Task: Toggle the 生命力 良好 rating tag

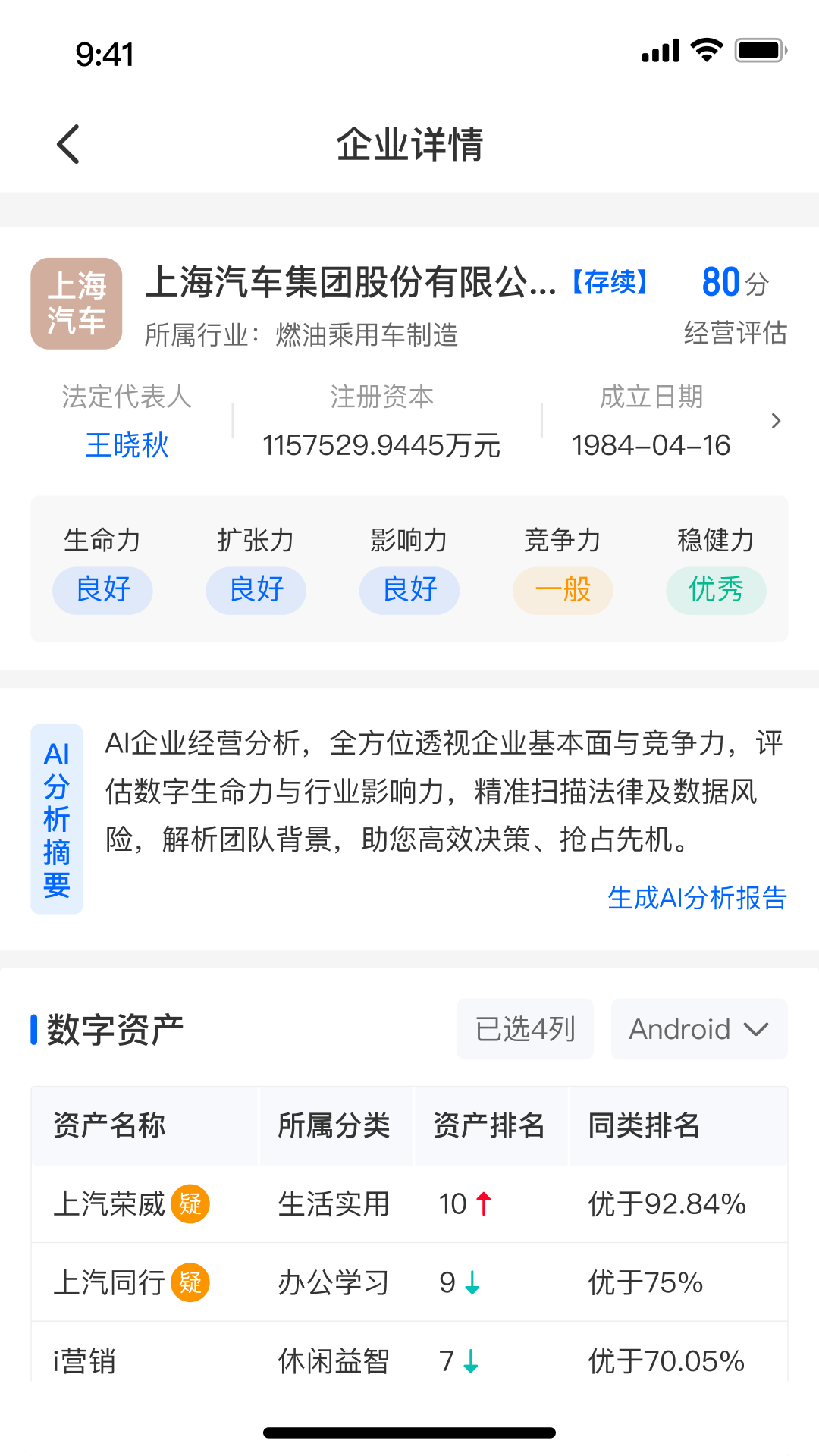Action: [x=102, y=590]
